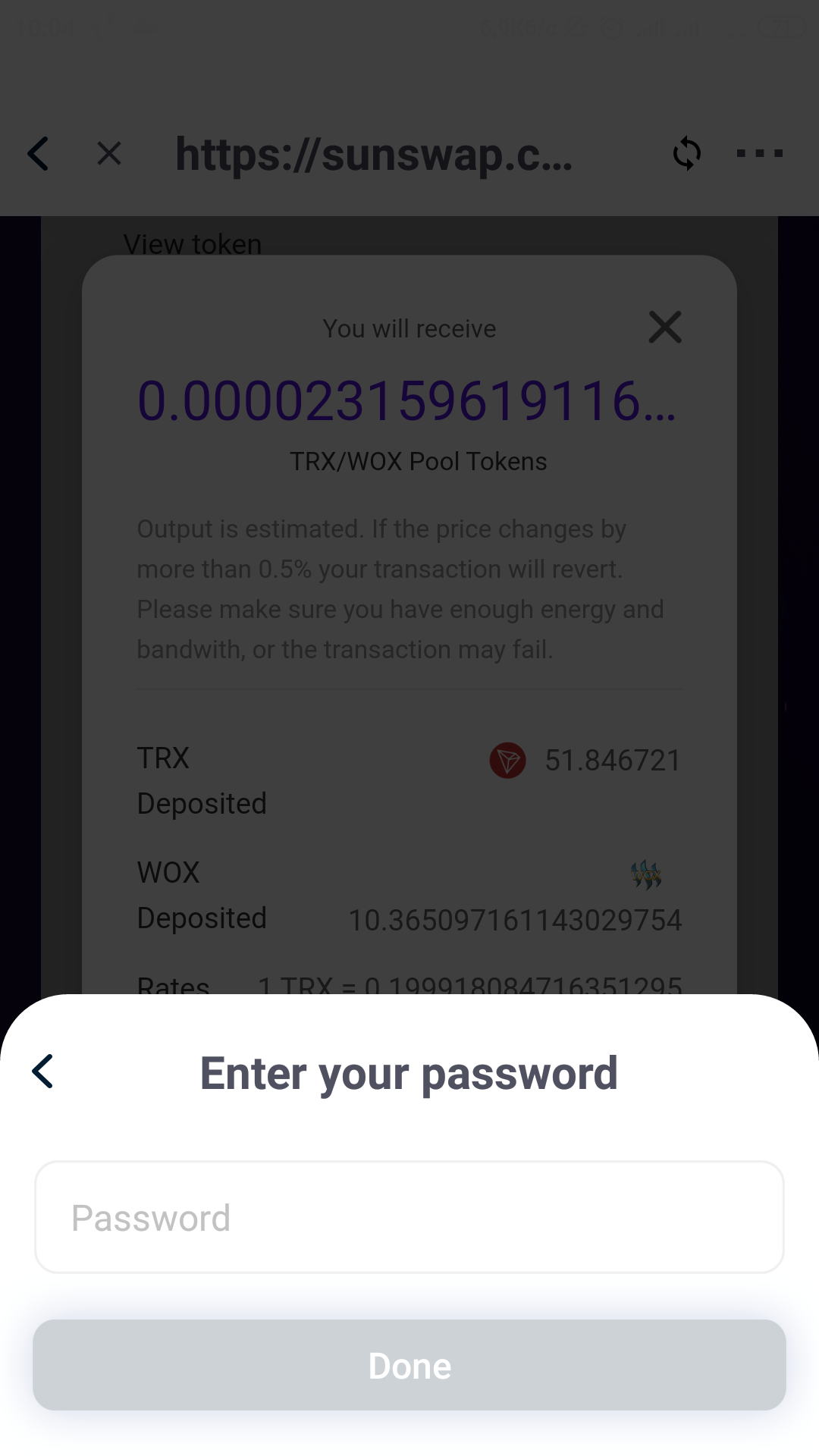Go back from the password sheet
This screenshot has width=819, height=1456.
click(42, 1072)
